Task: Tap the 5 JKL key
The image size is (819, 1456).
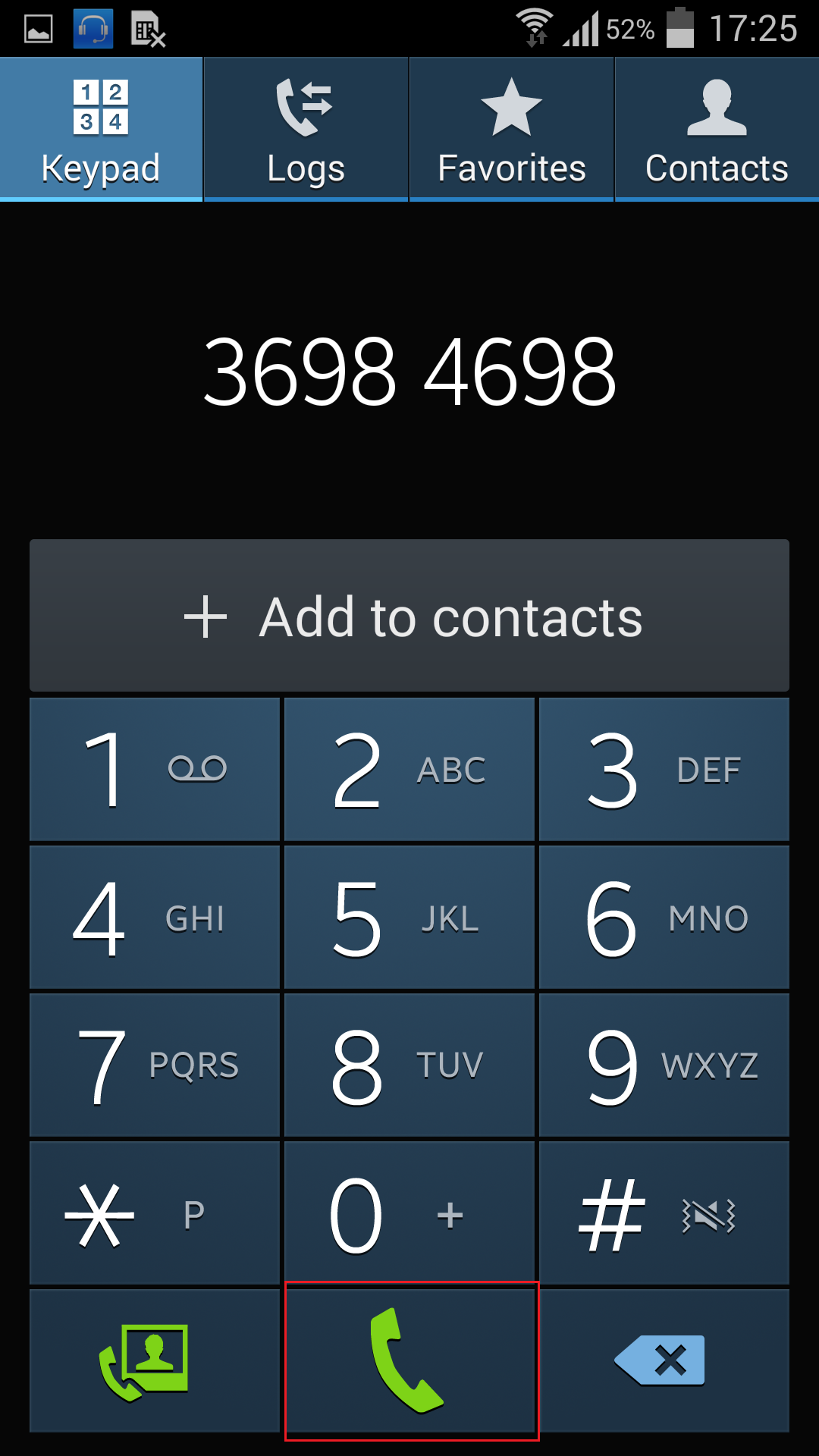Action: click(x=409, y=918)
